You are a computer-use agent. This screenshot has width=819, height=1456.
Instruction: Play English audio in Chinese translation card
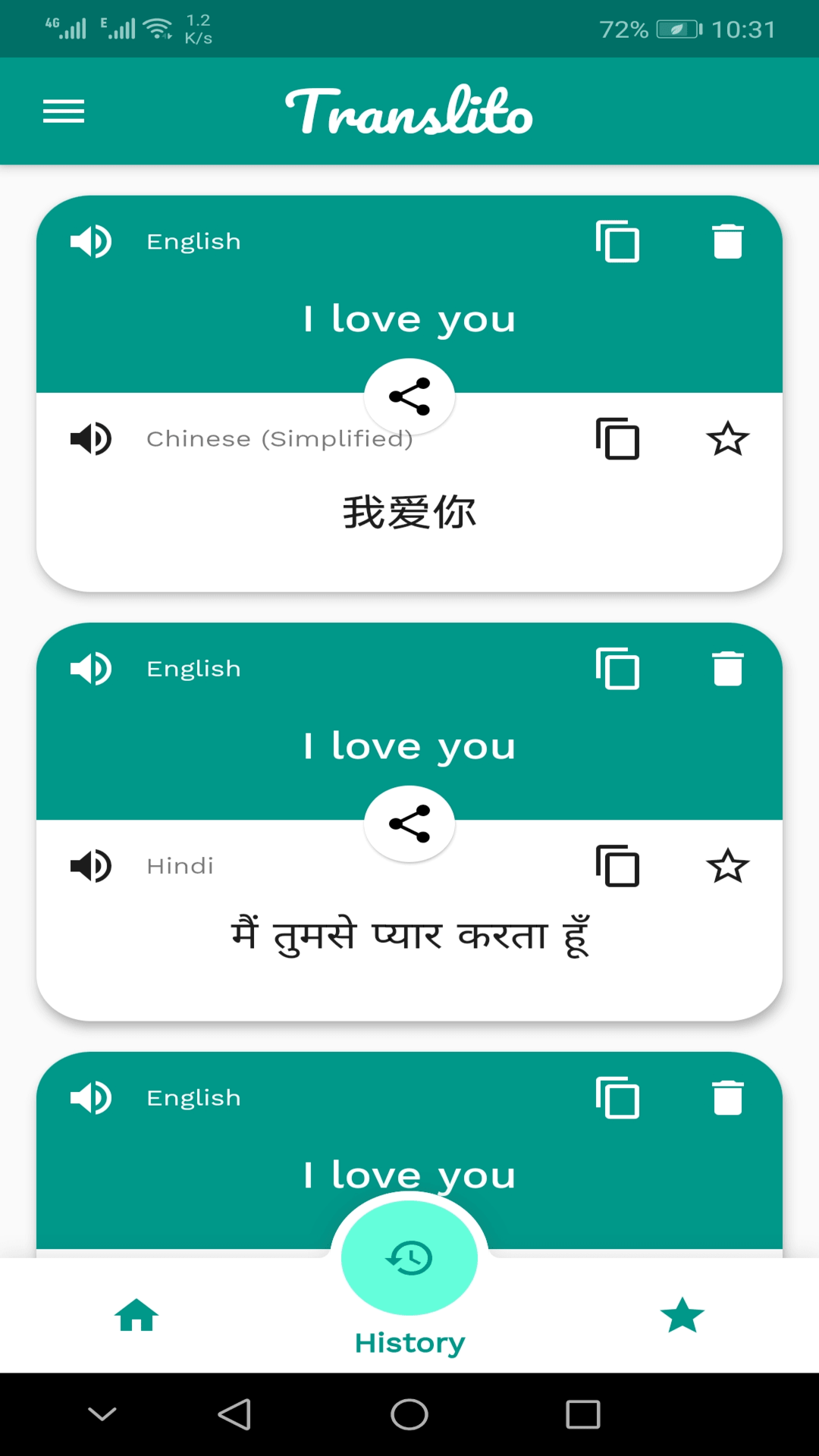91,242
